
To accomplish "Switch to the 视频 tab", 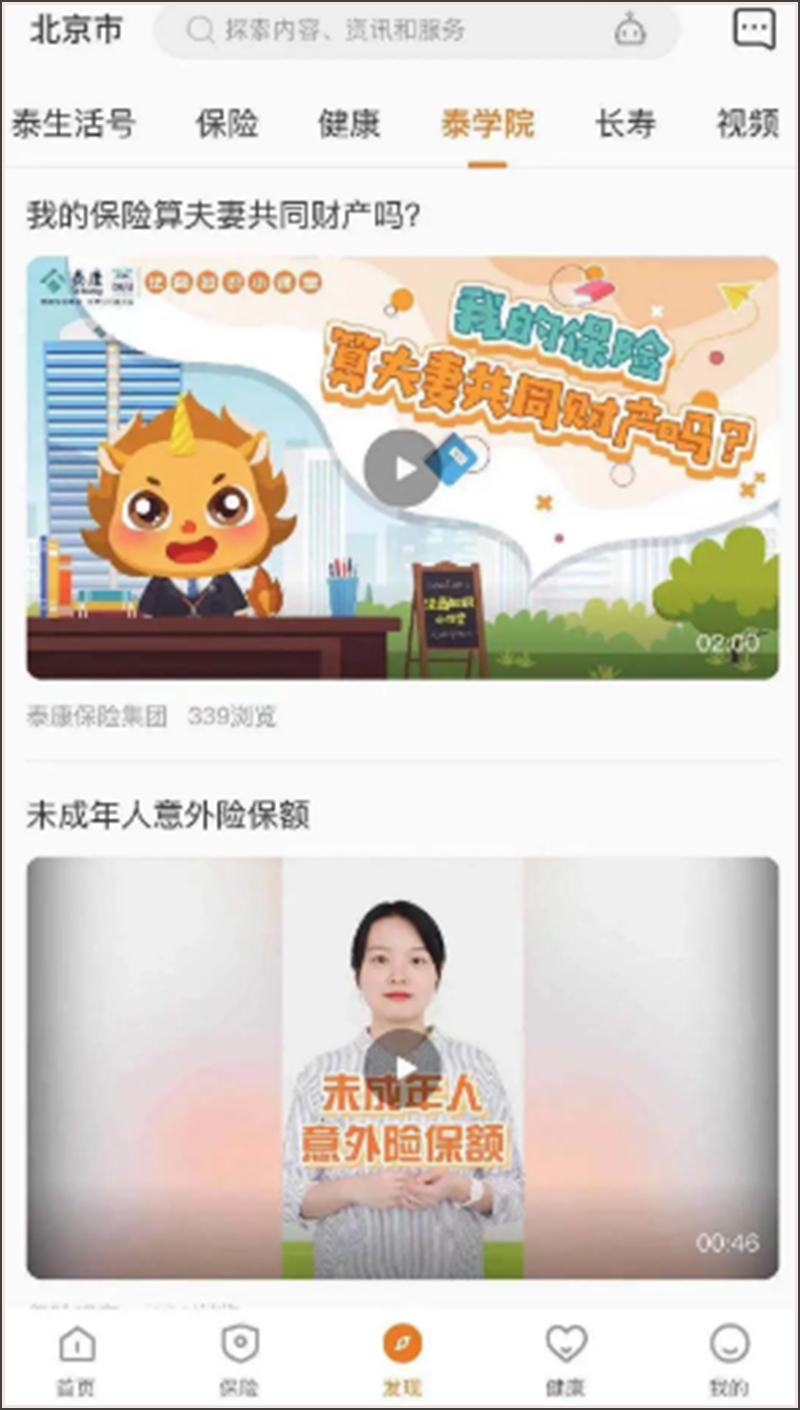I will (x=748, y=124).
